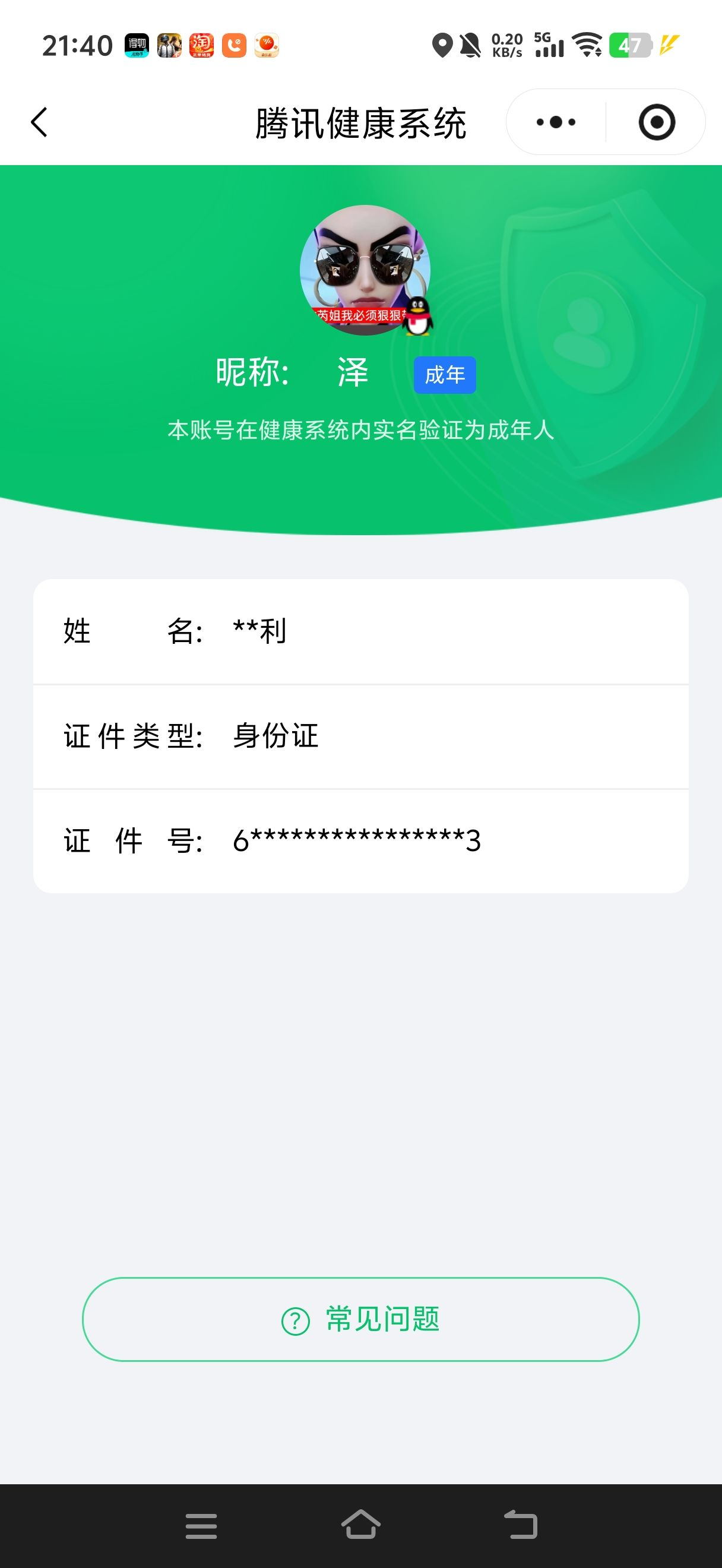
Task: Open the music app icon in status bar
Action: tap(268, 45)
